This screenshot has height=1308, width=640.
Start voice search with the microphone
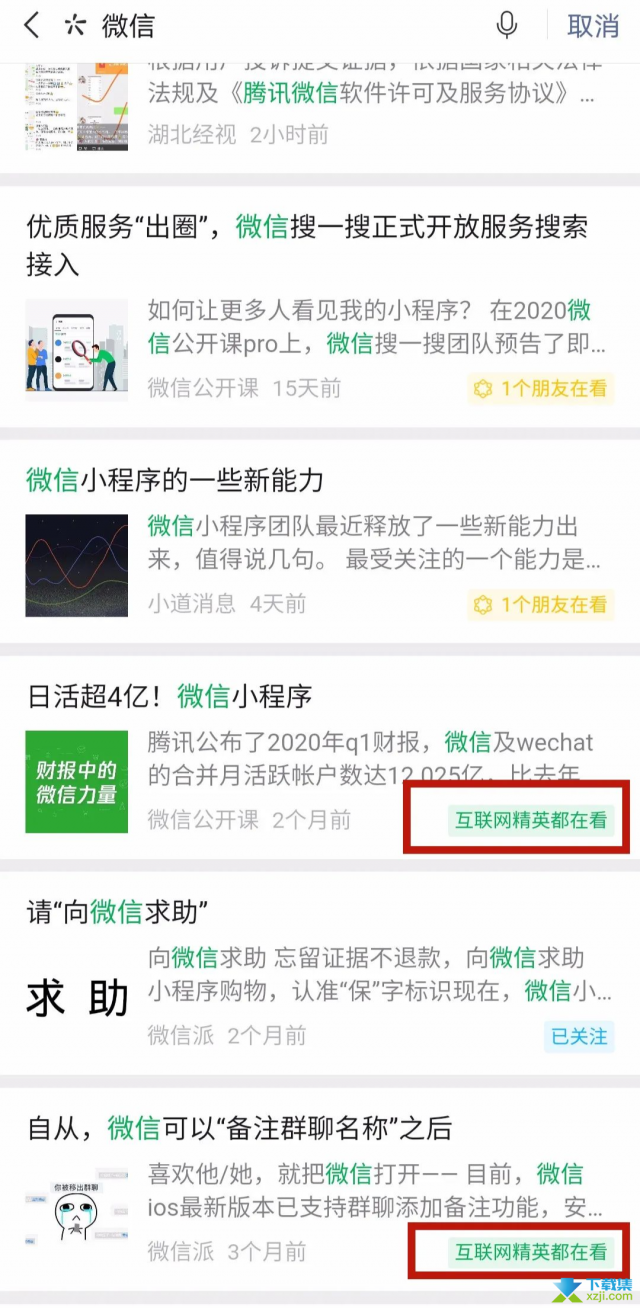508,26
